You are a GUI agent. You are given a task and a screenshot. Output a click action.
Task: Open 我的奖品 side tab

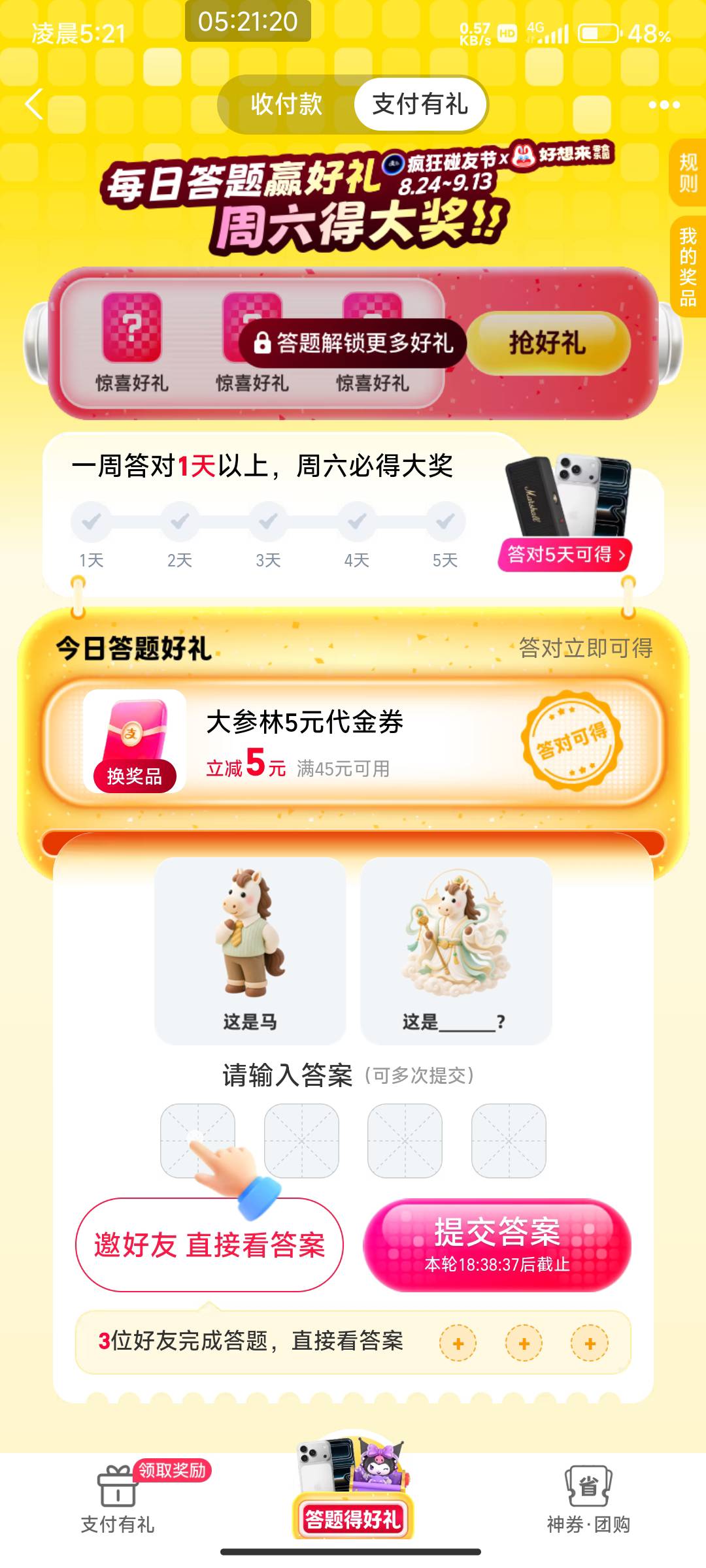688,267
